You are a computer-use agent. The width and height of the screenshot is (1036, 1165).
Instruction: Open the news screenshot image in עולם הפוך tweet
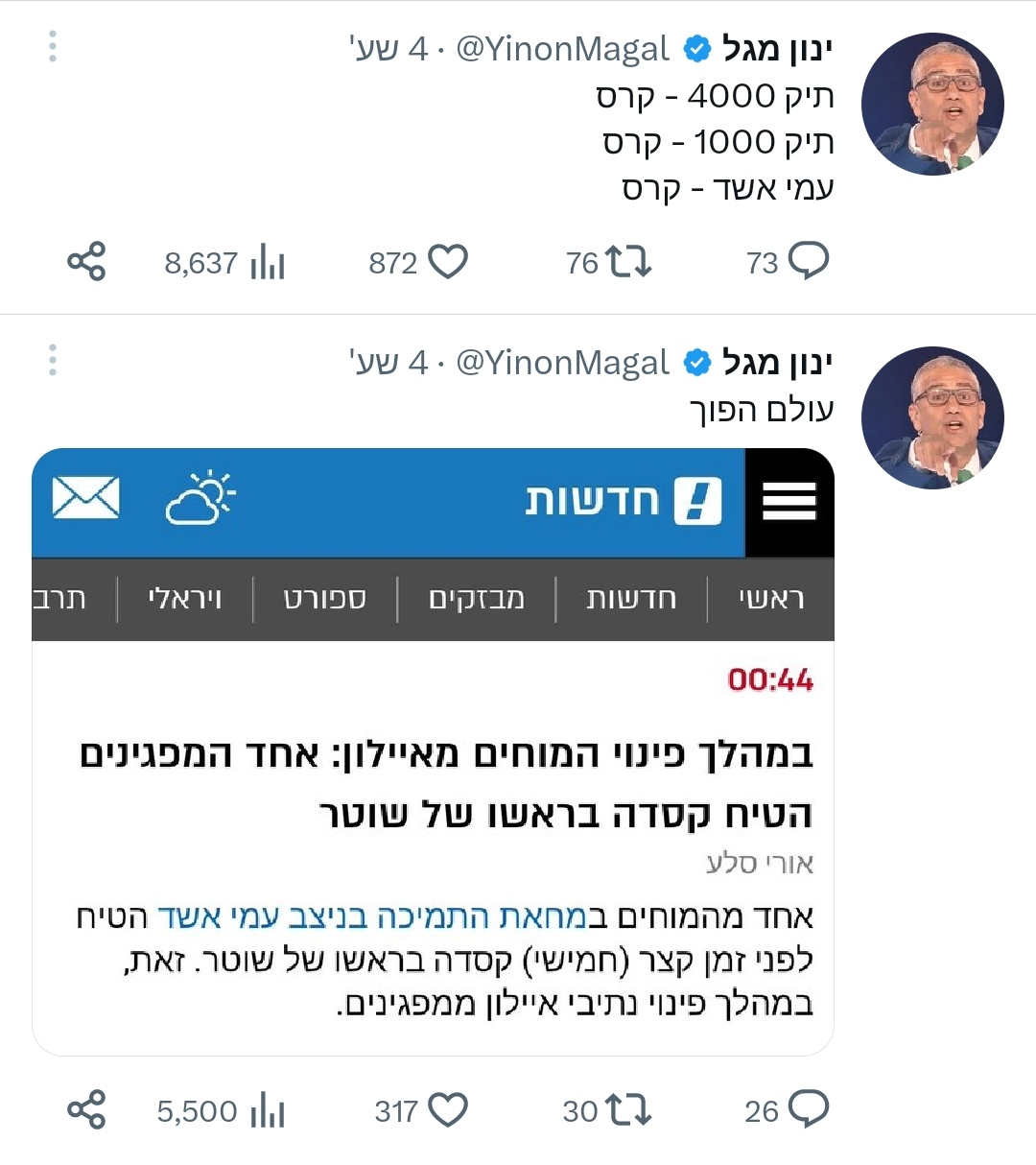pyautogui.click(x=433, y=751)
